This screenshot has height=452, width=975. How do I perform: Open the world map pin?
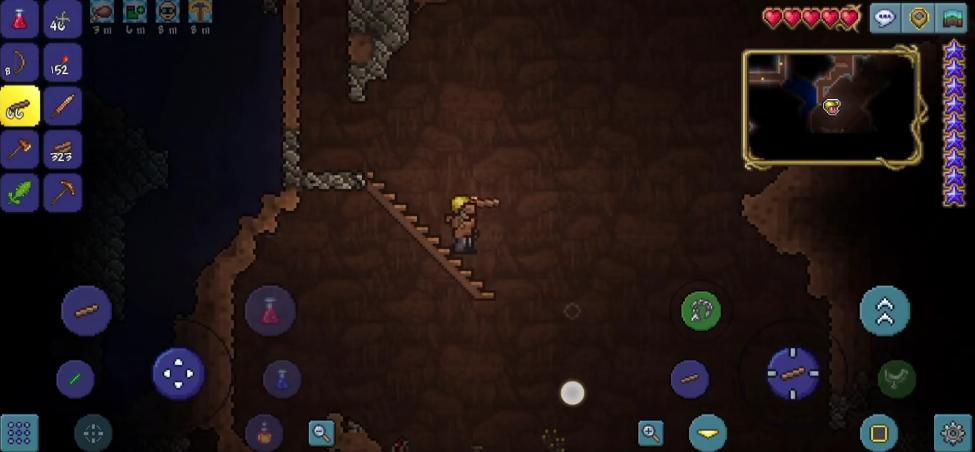pyautogui.click(x=918, y=18)
